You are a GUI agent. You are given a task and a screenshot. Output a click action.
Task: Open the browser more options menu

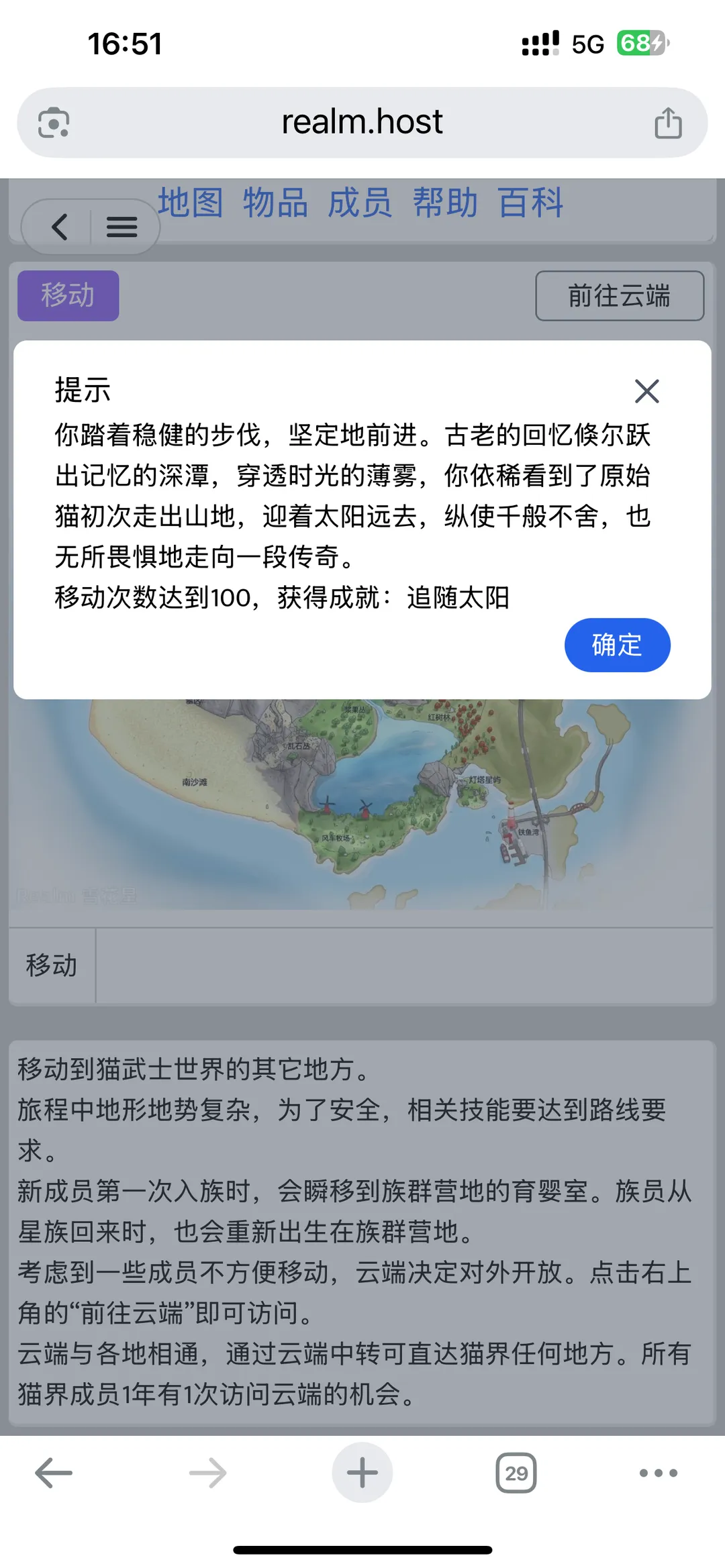(658, 1473)
